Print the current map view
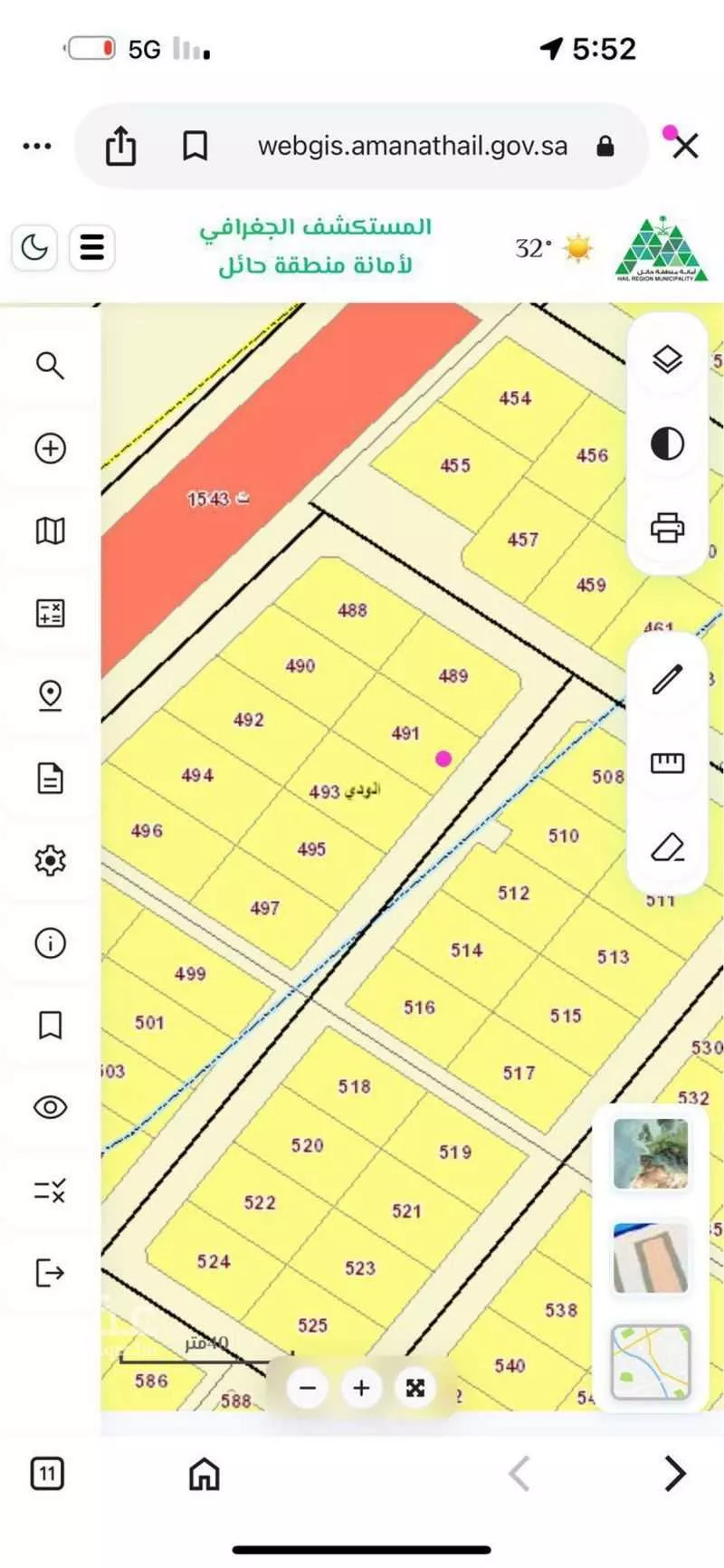724x1568 pixels. pos(667,527)
